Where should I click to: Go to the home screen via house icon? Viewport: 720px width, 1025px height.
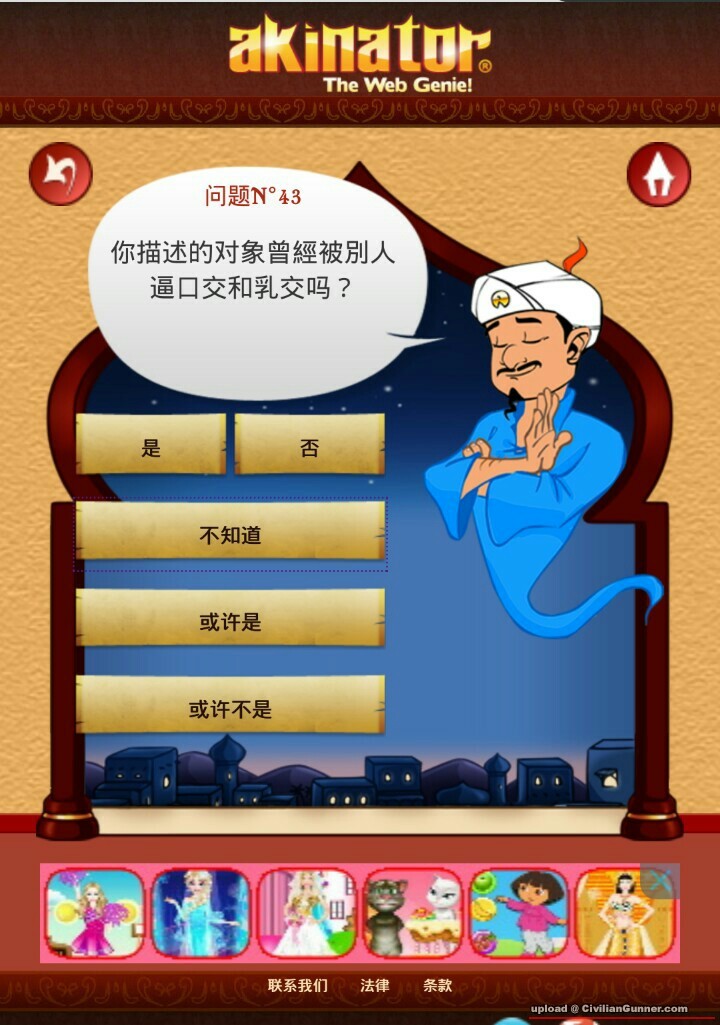click(x=658, y=174)
